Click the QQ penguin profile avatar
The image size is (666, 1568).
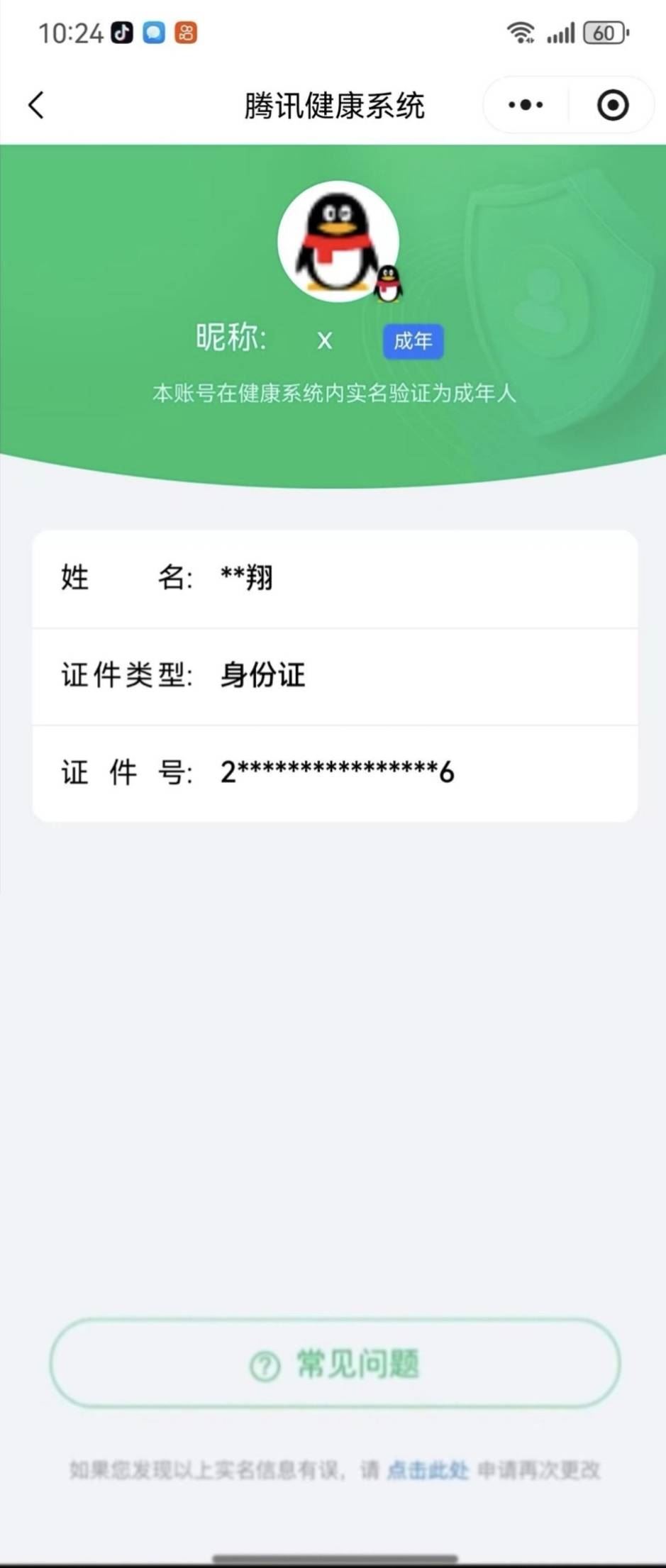(x=338, y=241)
